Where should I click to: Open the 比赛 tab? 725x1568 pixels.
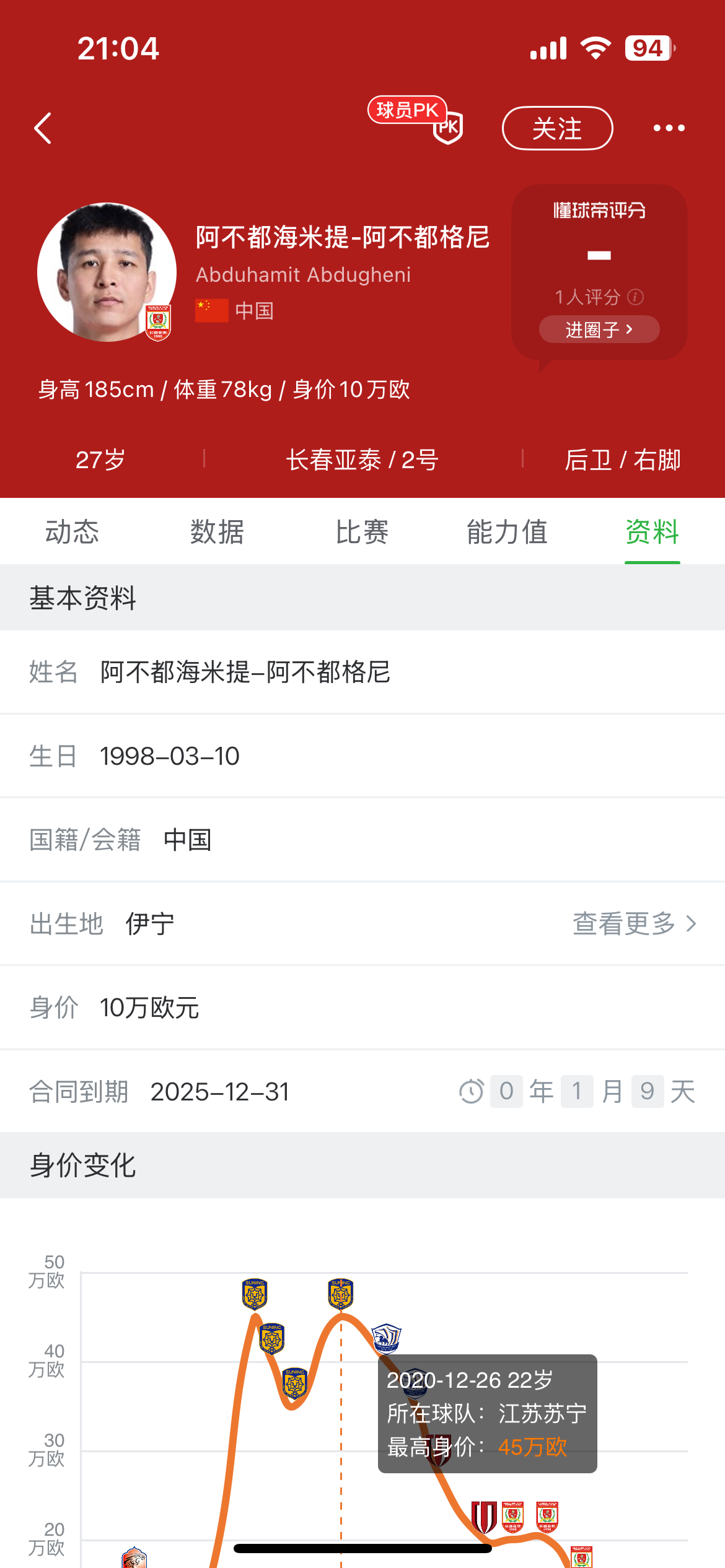[x=362, y=532]
